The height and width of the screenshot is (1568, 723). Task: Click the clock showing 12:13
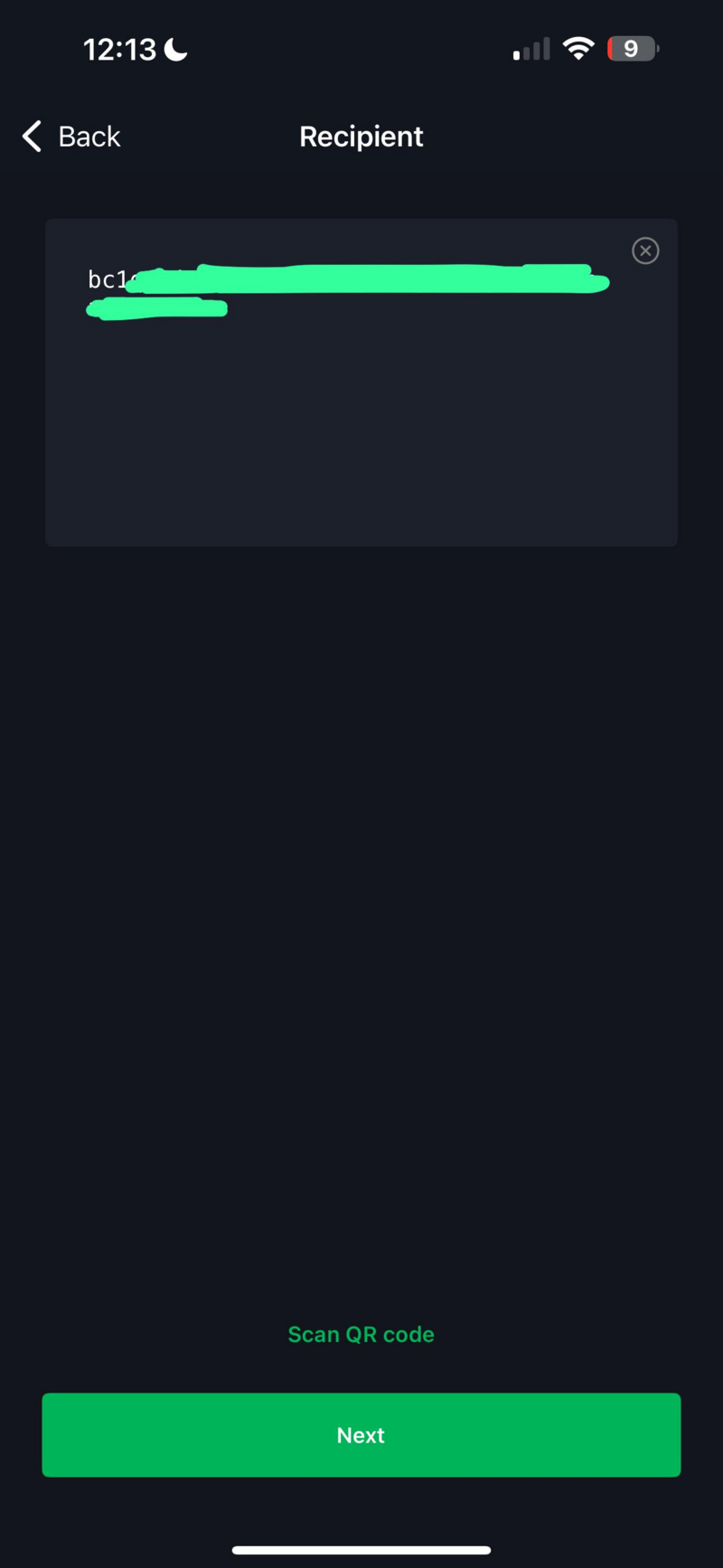tap(120, 48)
